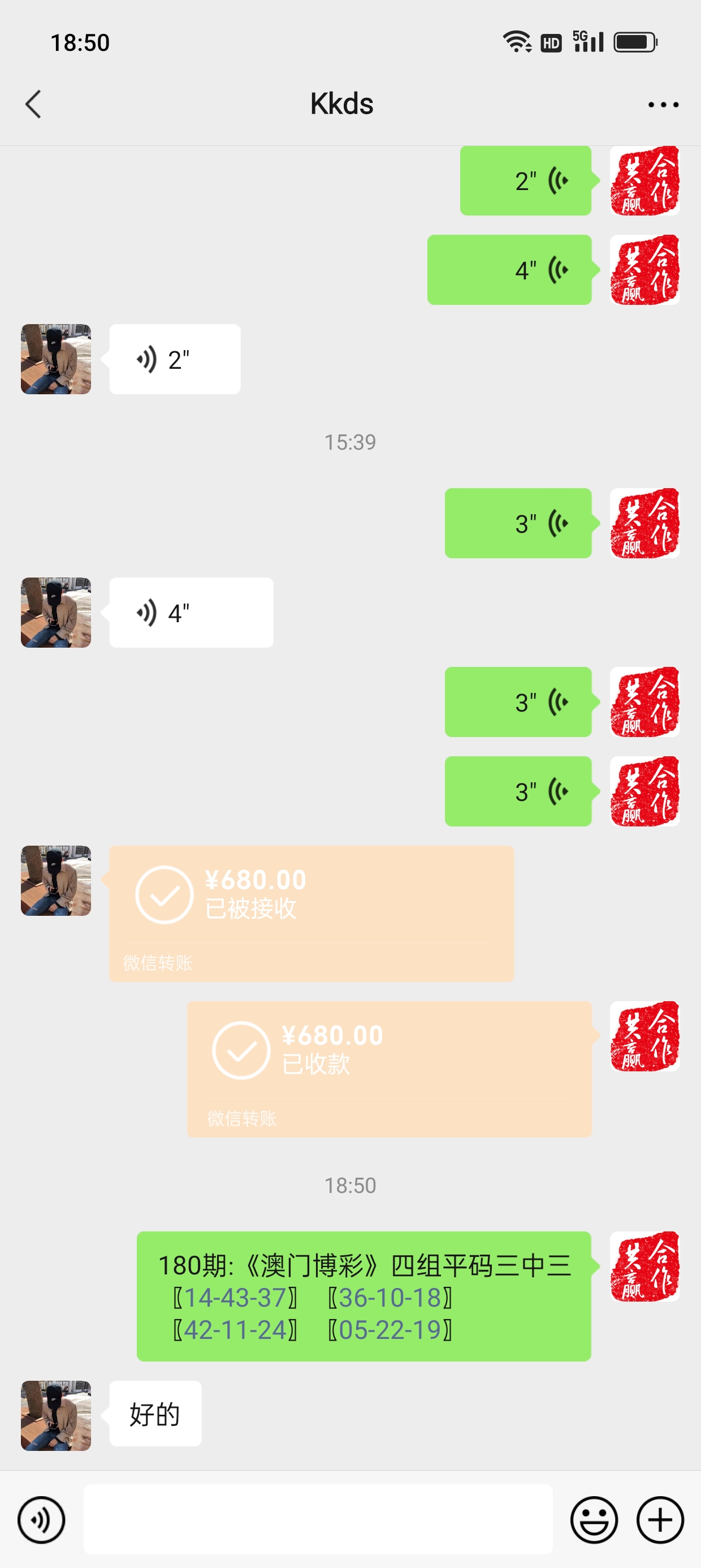This screenshot has height=1568, width=701.
Task: Open the plus attachments panel
Action: (x=660, y=1519)
